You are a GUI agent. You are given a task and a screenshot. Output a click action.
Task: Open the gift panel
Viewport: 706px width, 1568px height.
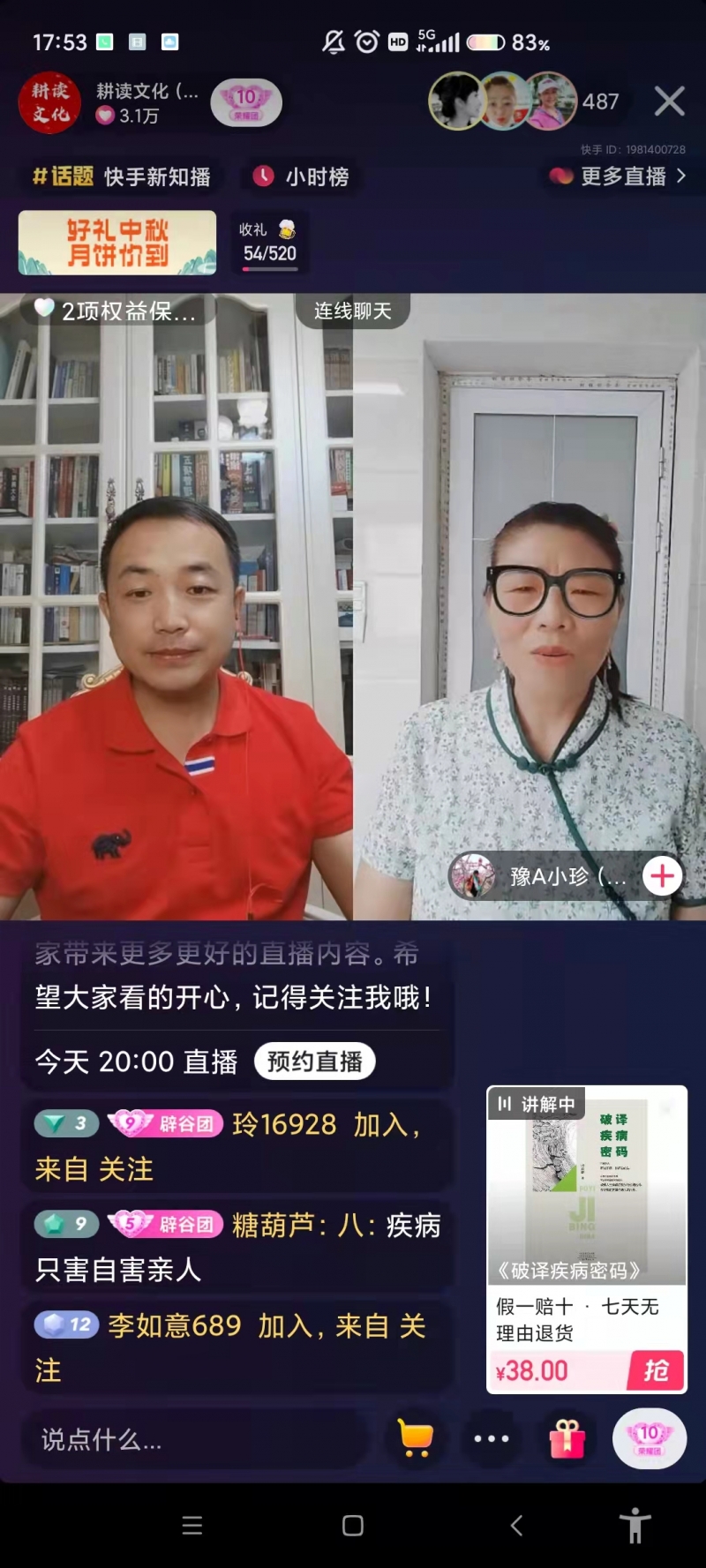click(567, 1438)
